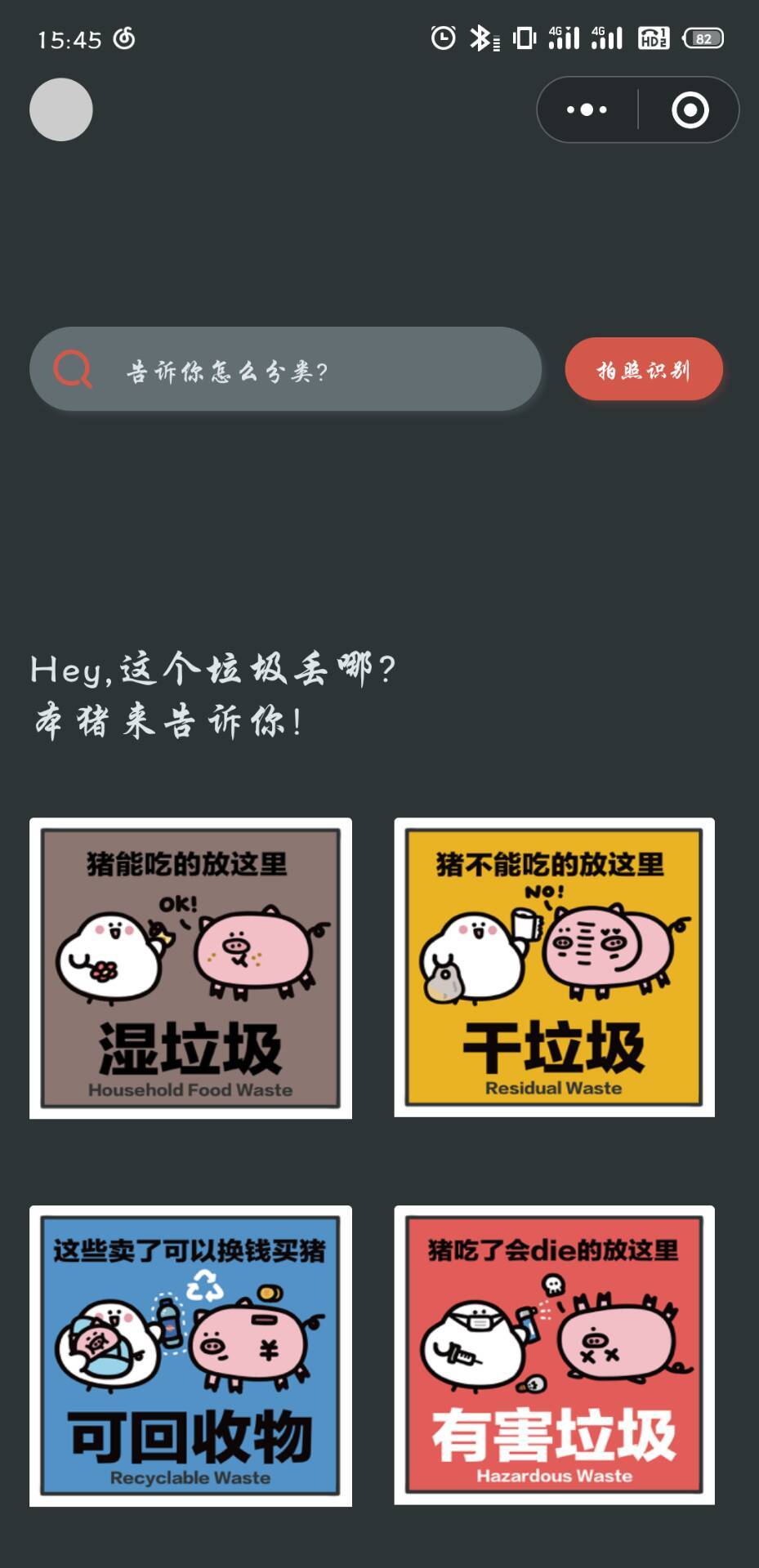Screen dimensions: 759x1568
Task: Open the mini program three-dot menu
Action: click(587, 109)
